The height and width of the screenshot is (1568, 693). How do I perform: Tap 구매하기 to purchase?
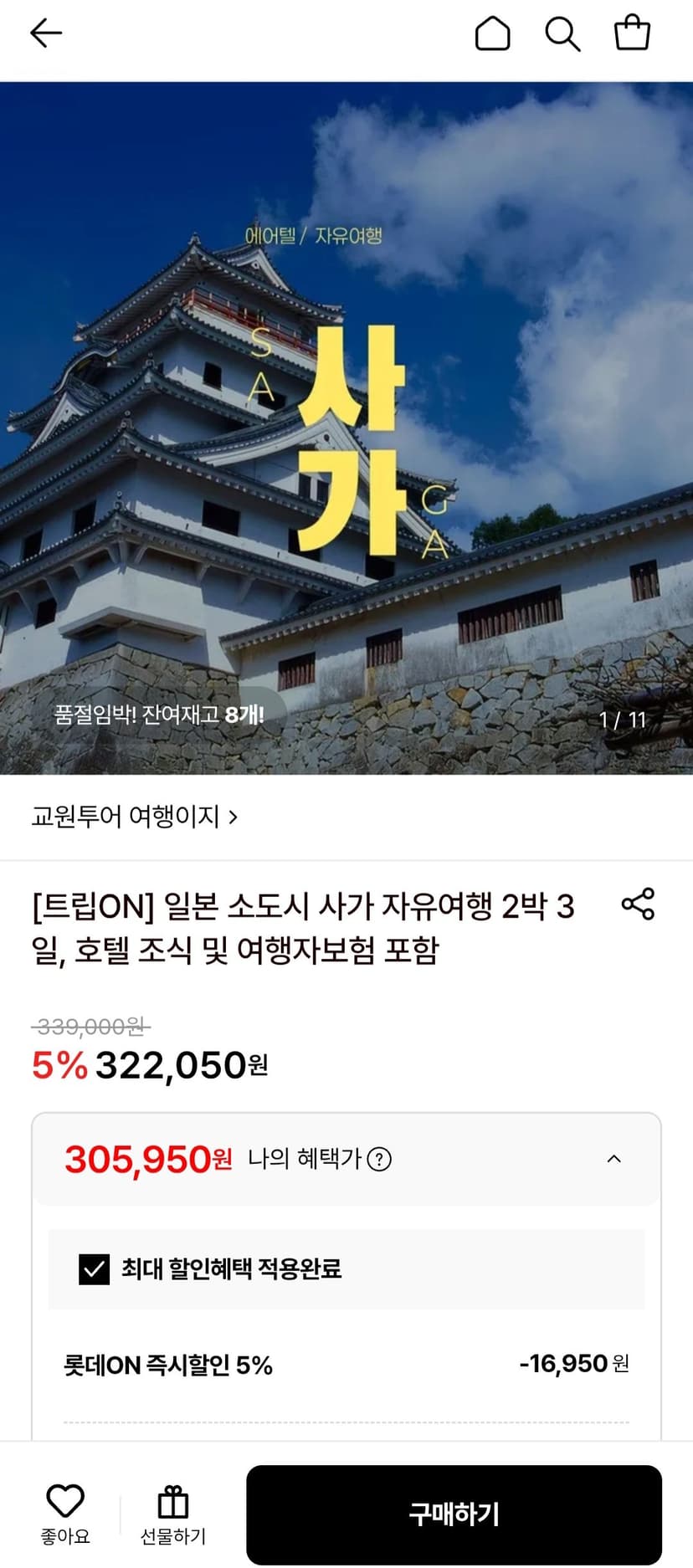coord(454,1514)
